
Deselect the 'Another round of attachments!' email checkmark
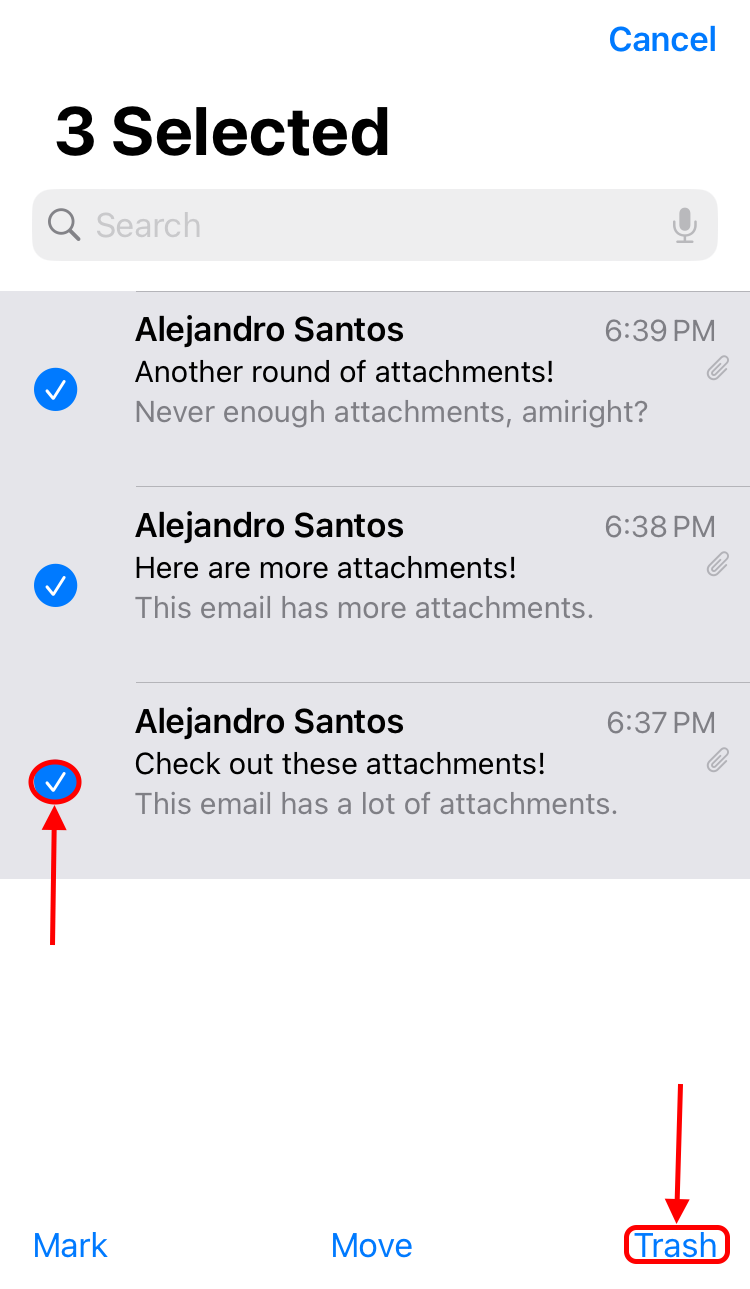point(55,389)
